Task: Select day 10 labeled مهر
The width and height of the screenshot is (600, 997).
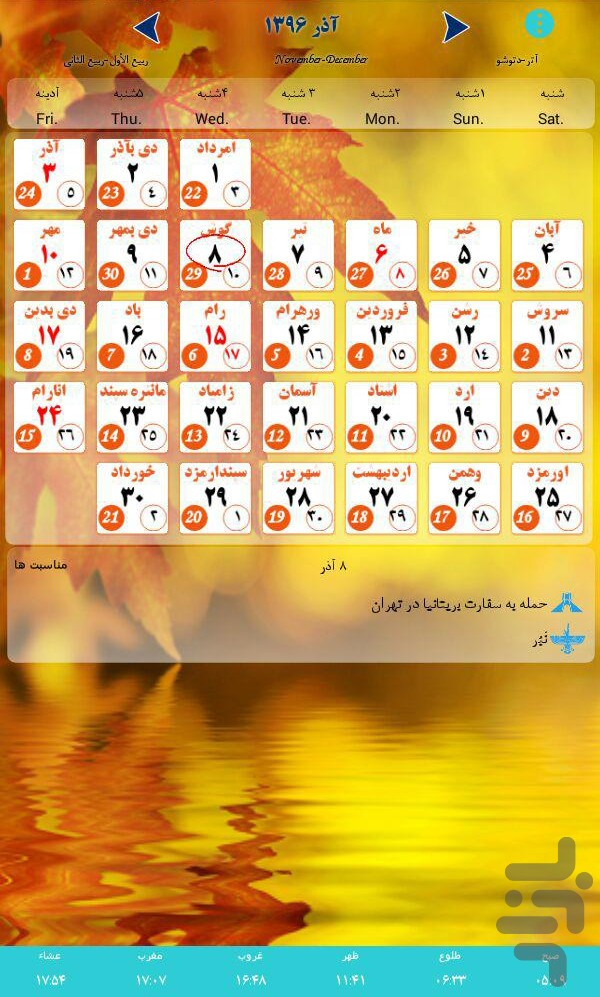Action: pos(49,255)
